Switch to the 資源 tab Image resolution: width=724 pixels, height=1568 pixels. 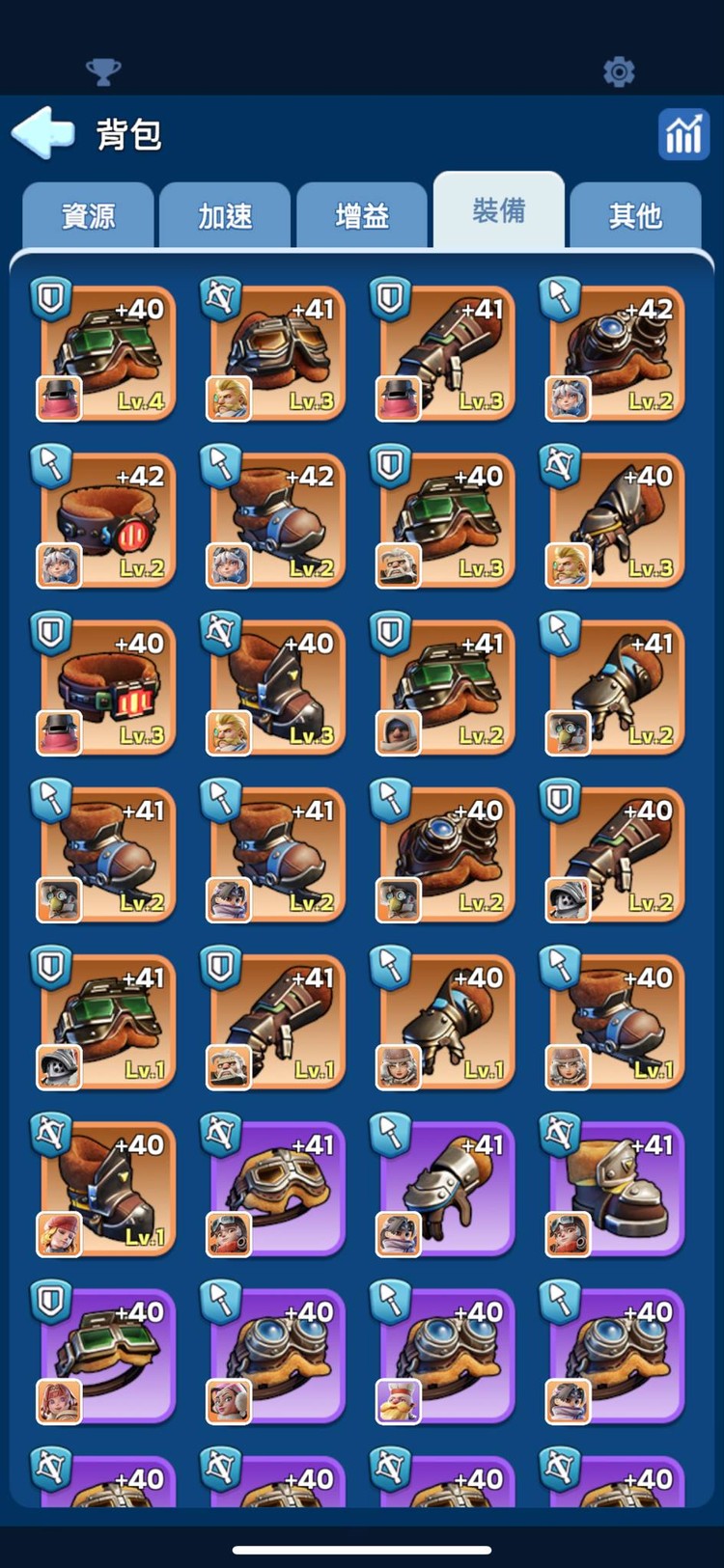click(88, 215)
